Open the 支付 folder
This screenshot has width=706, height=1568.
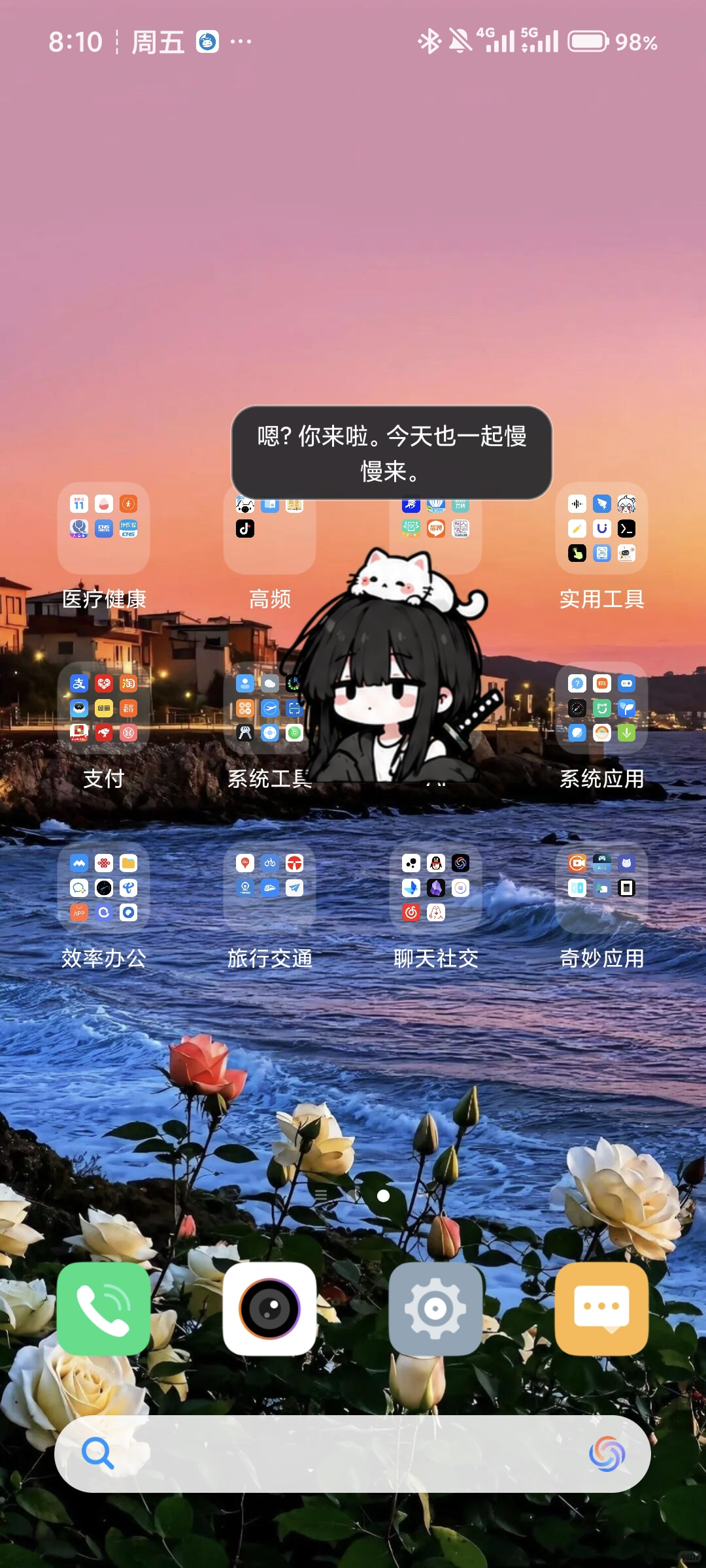click(103, 708)
